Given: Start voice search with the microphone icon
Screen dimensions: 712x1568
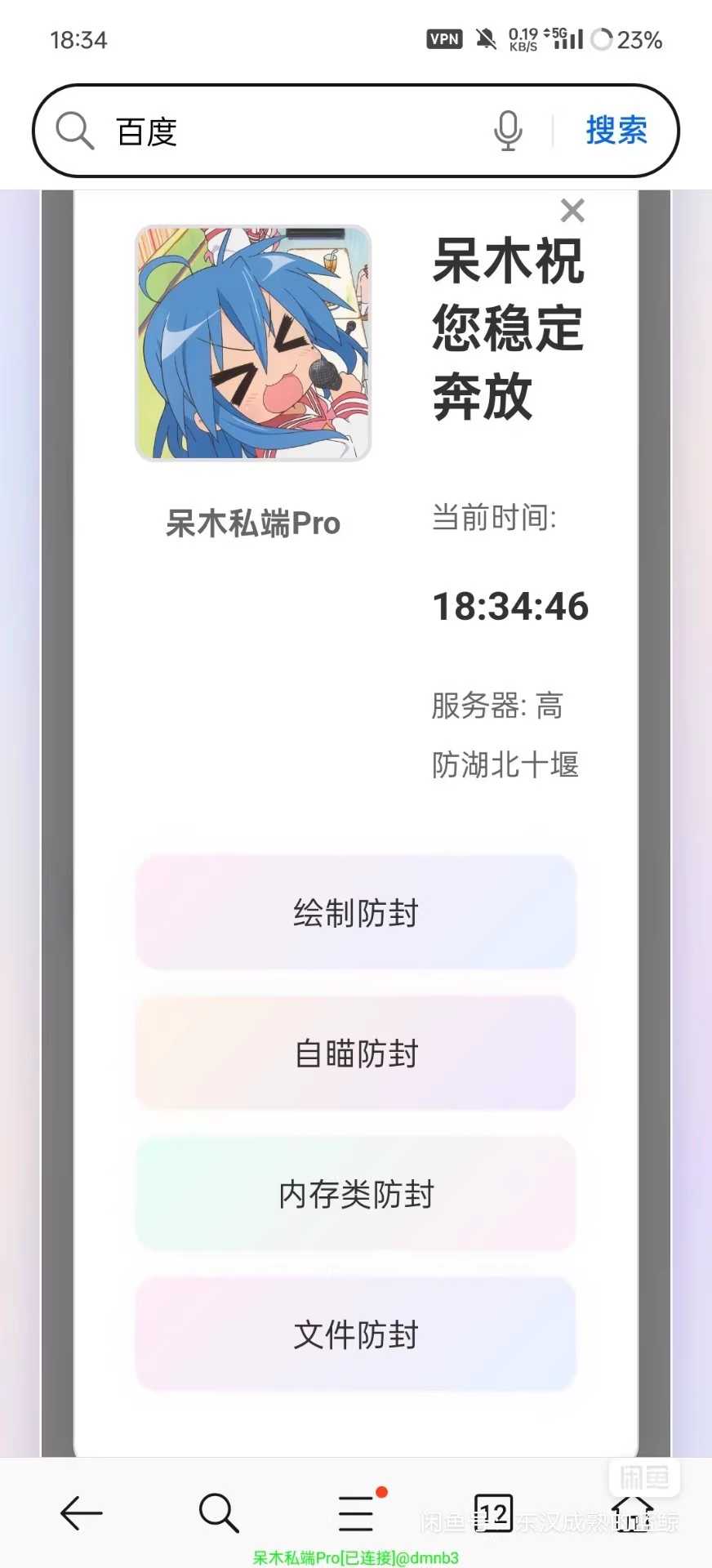Looking at the screenshot, I should pos(508,131).
